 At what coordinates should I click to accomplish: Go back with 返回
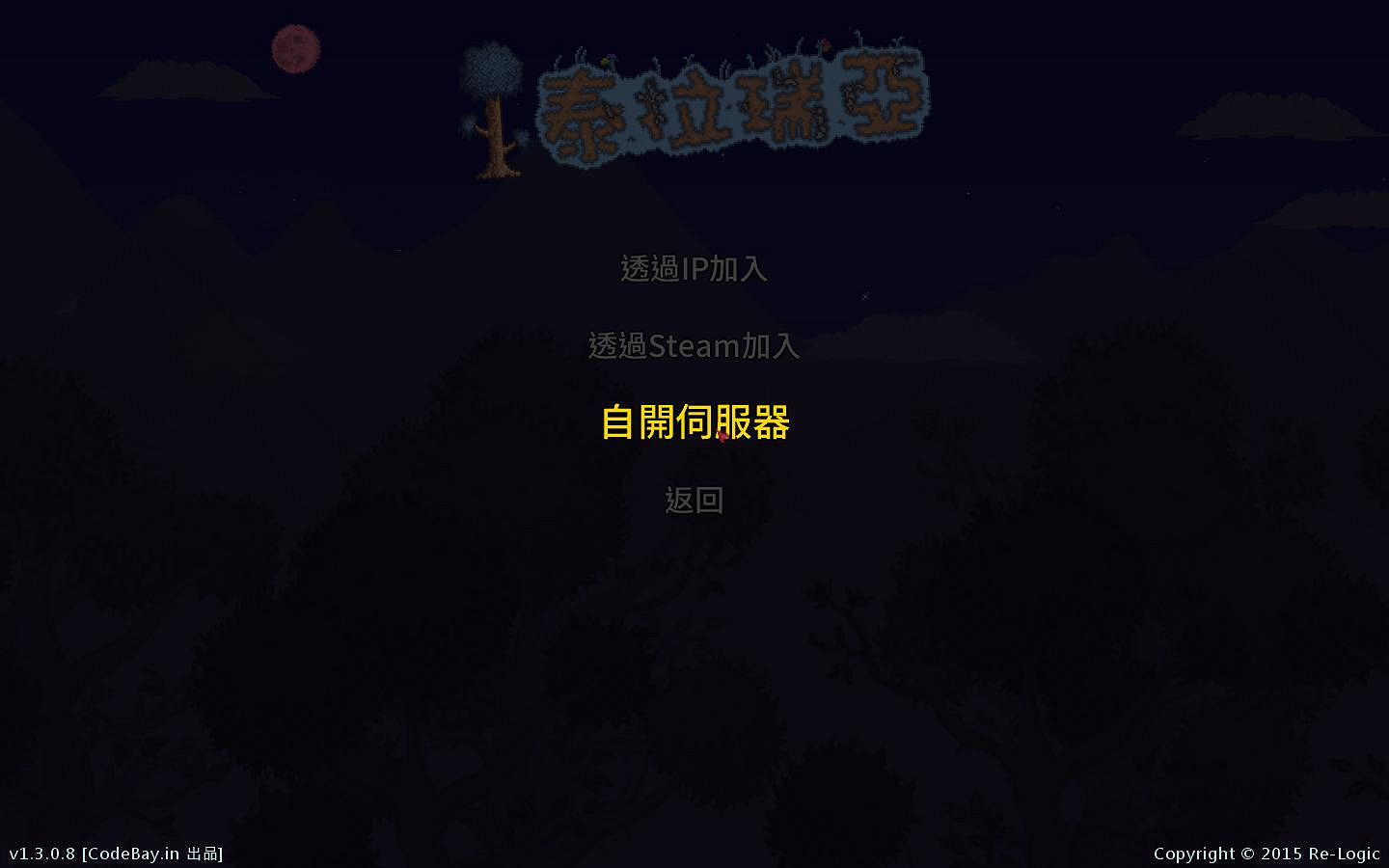[x=694, y=500]
